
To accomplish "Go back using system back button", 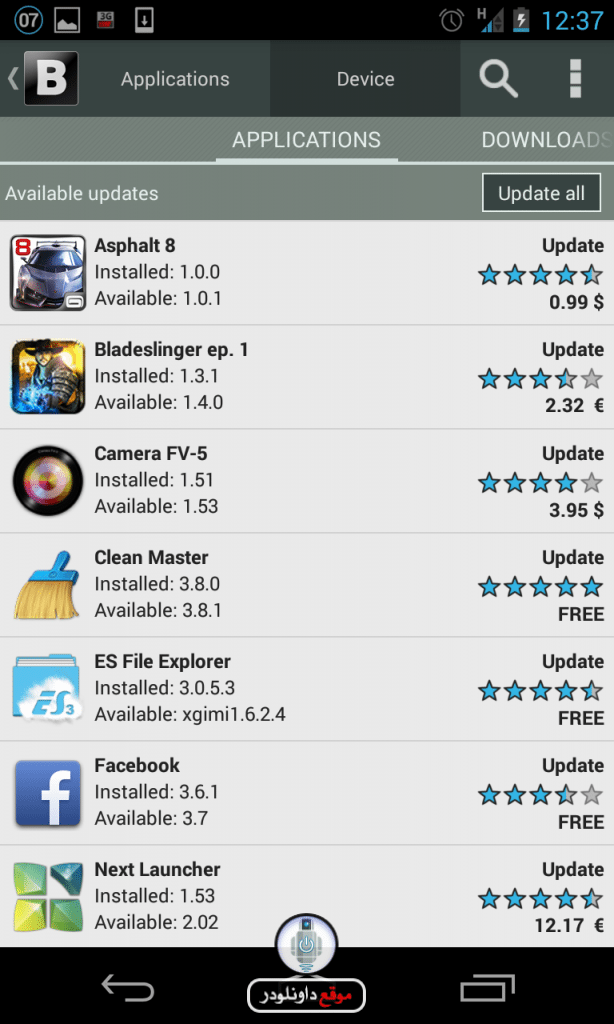I will (128, 989).
